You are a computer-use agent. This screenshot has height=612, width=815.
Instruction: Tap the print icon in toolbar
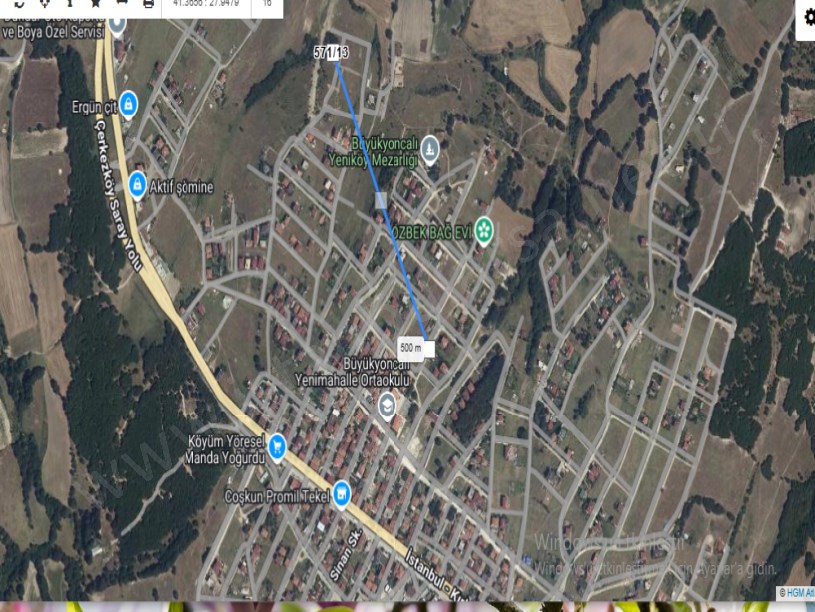click(x=148, y=4)
